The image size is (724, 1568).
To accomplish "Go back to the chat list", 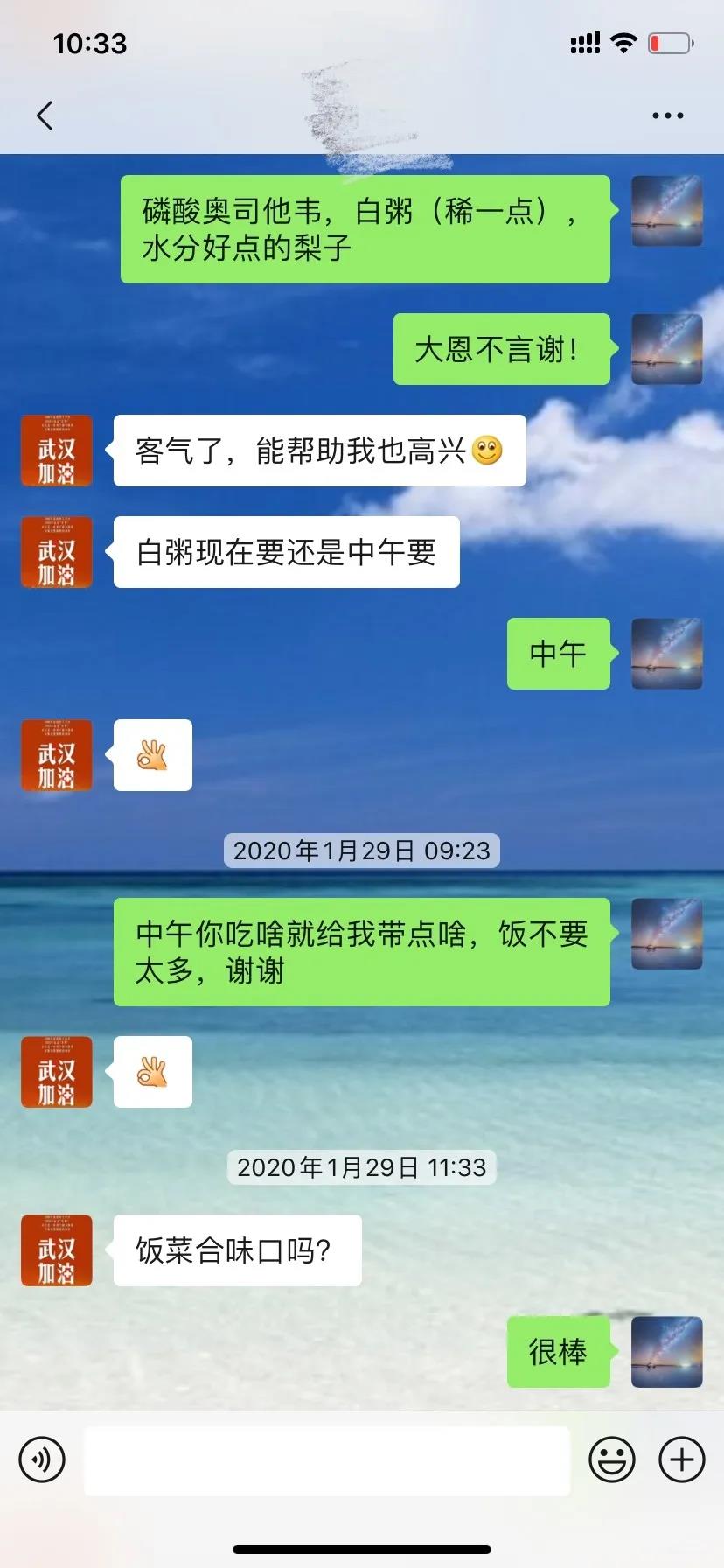I will 45,115.
